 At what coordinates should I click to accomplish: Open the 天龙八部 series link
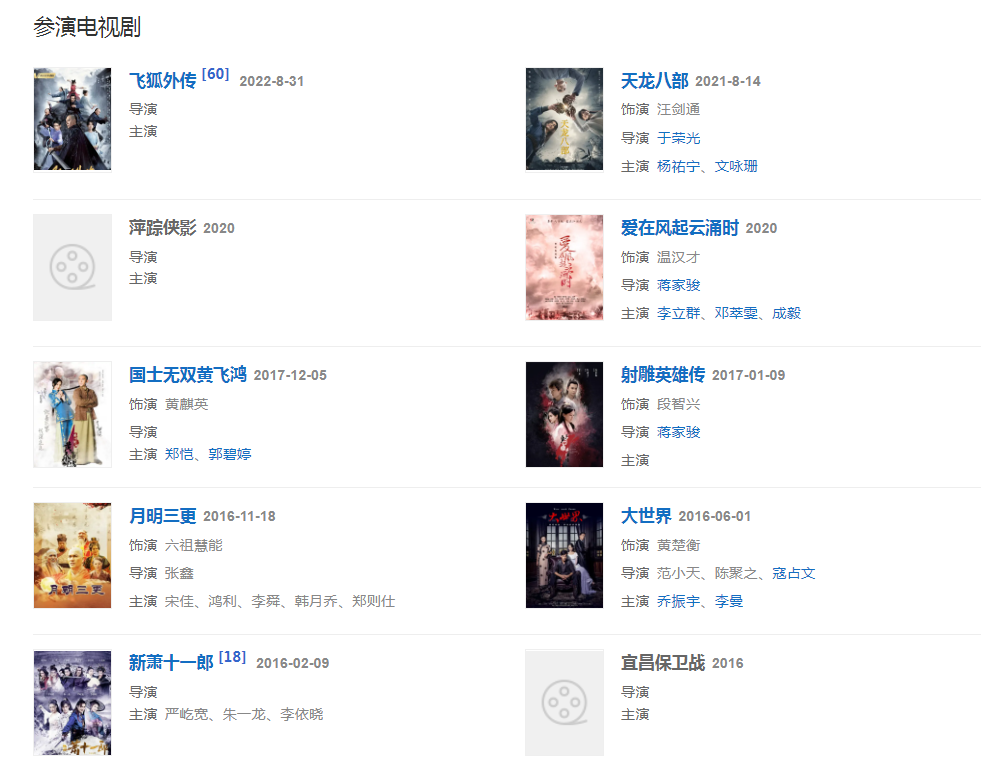tap(654, 81)
